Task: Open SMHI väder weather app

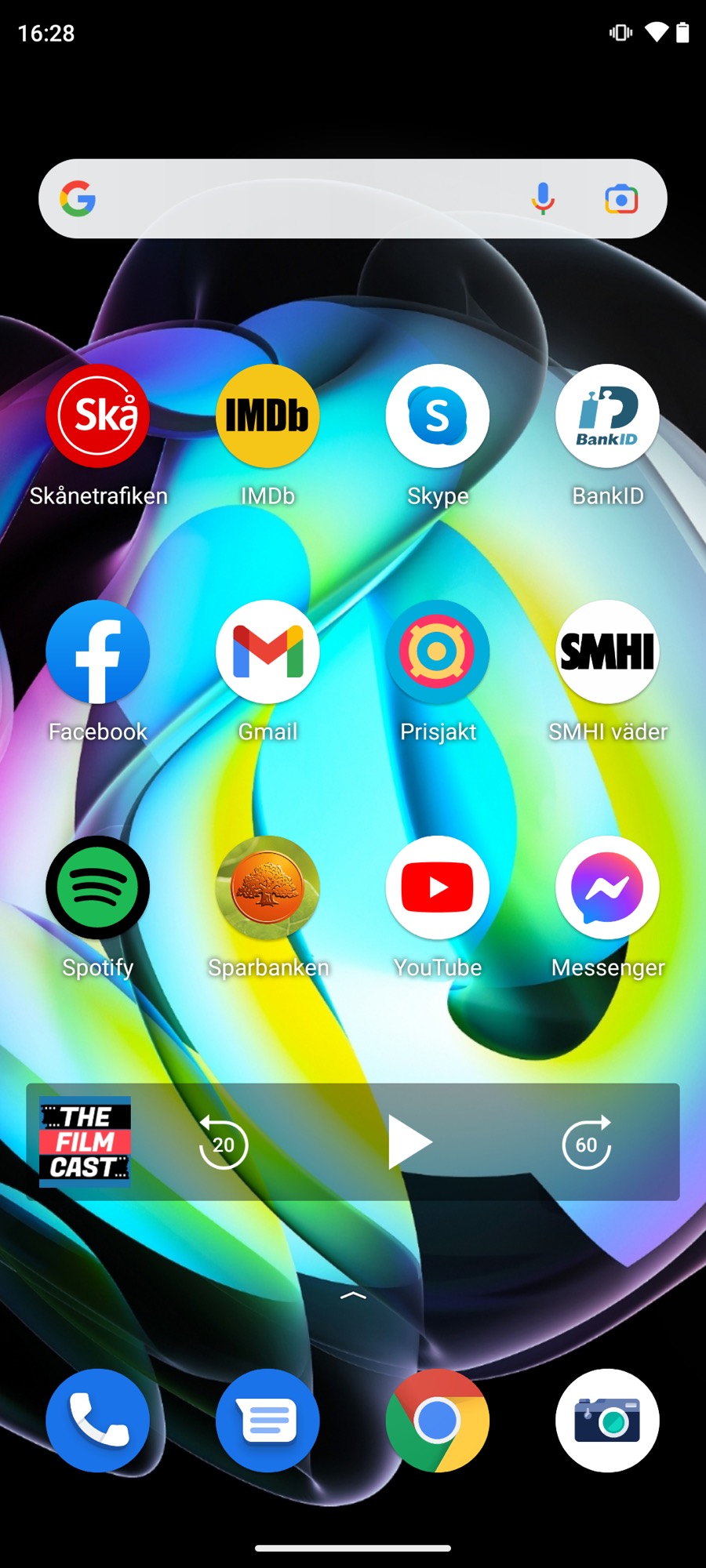Action: coord(607,652)
